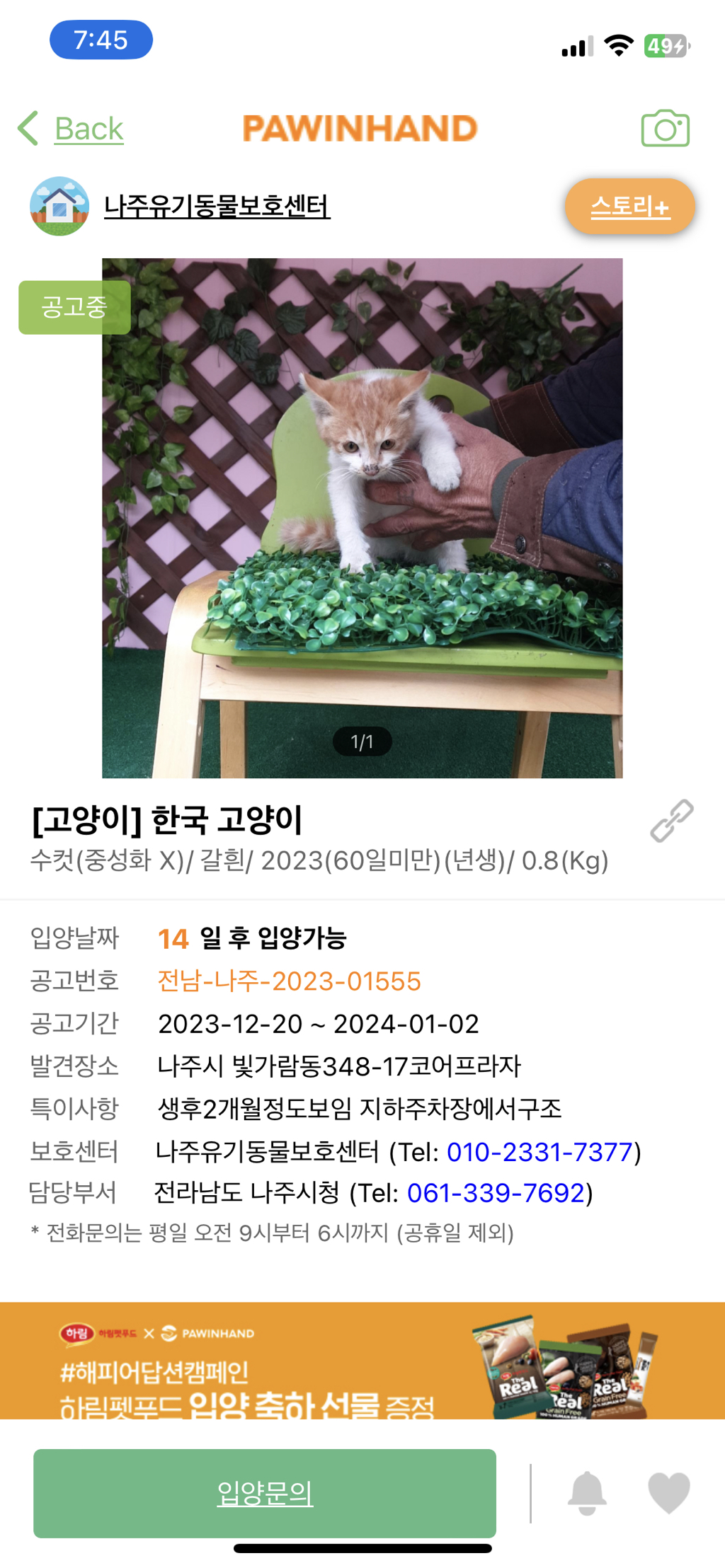Tap the 스토리+ button
This screenshot has width=725, height=1568.
pyautogui.click(x=629, y=207)
